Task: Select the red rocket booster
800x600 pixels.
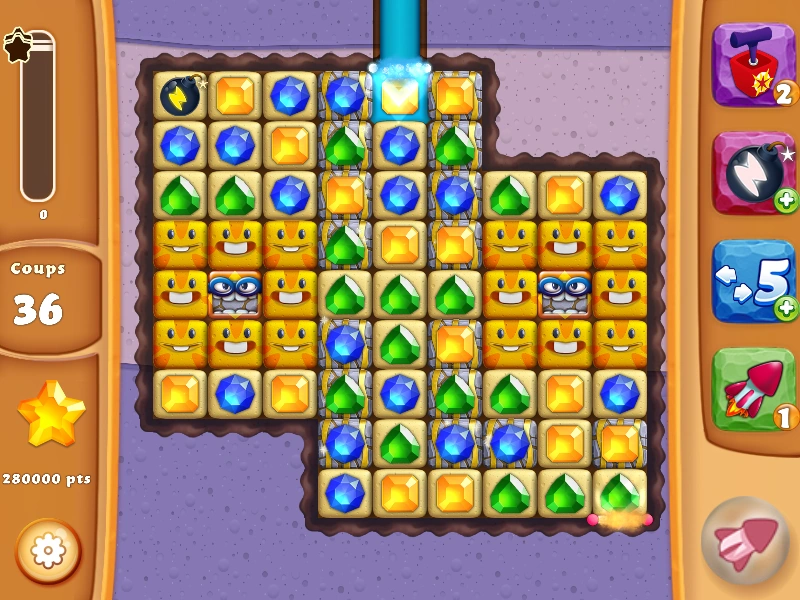Action: (754, 389)
